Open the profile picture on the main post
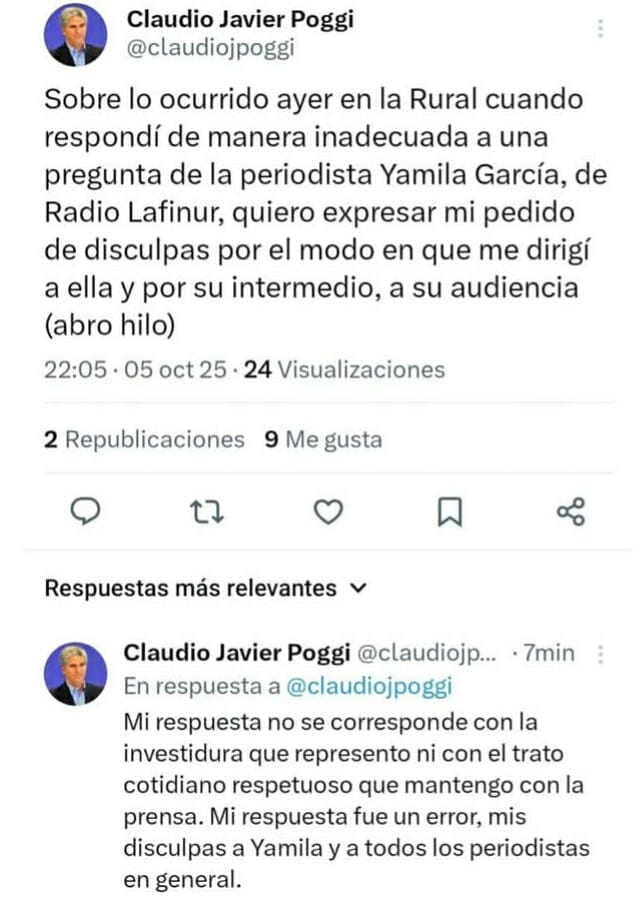Screen dimensions: 640x900 75,34
